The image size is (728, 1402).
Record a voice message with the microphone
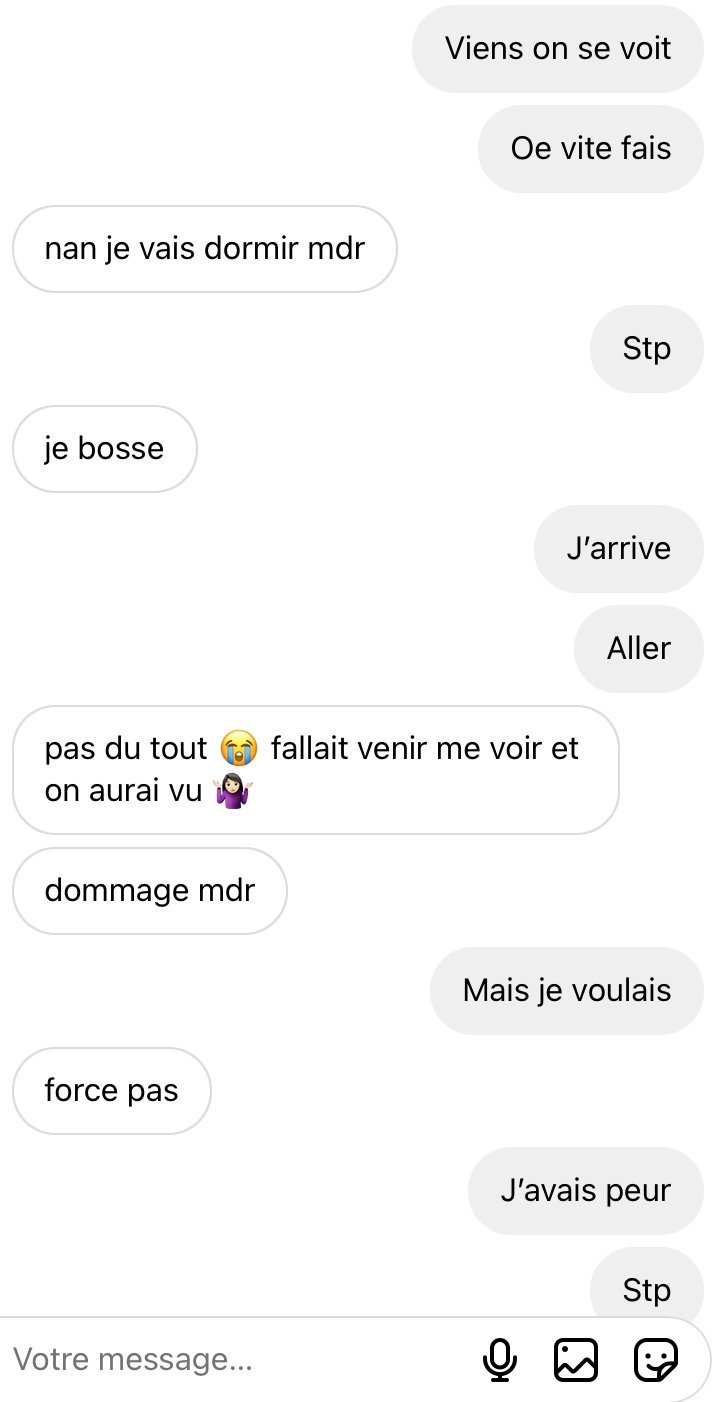tap(500, 1360)
